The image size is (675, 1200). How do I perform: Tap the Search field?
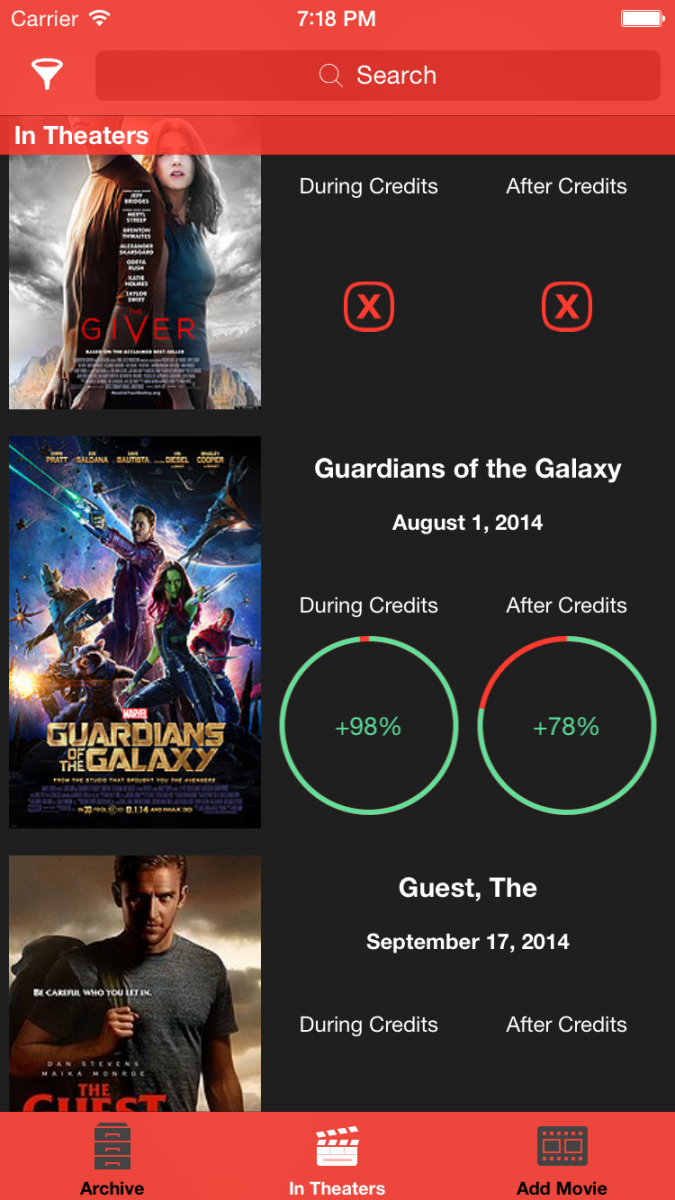[x=378, y=76]
